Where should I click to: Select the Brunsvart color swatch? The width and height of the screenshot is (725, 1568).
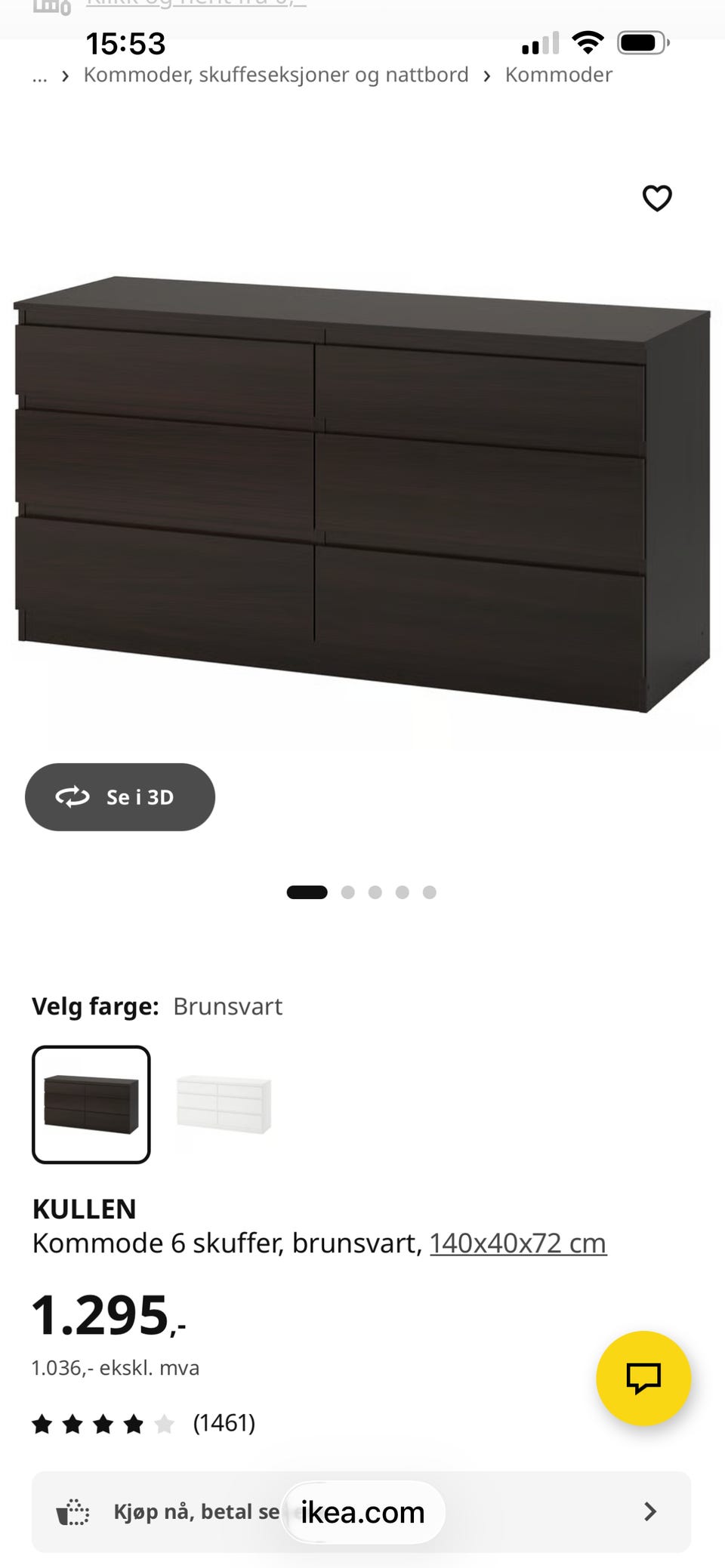91,1104
